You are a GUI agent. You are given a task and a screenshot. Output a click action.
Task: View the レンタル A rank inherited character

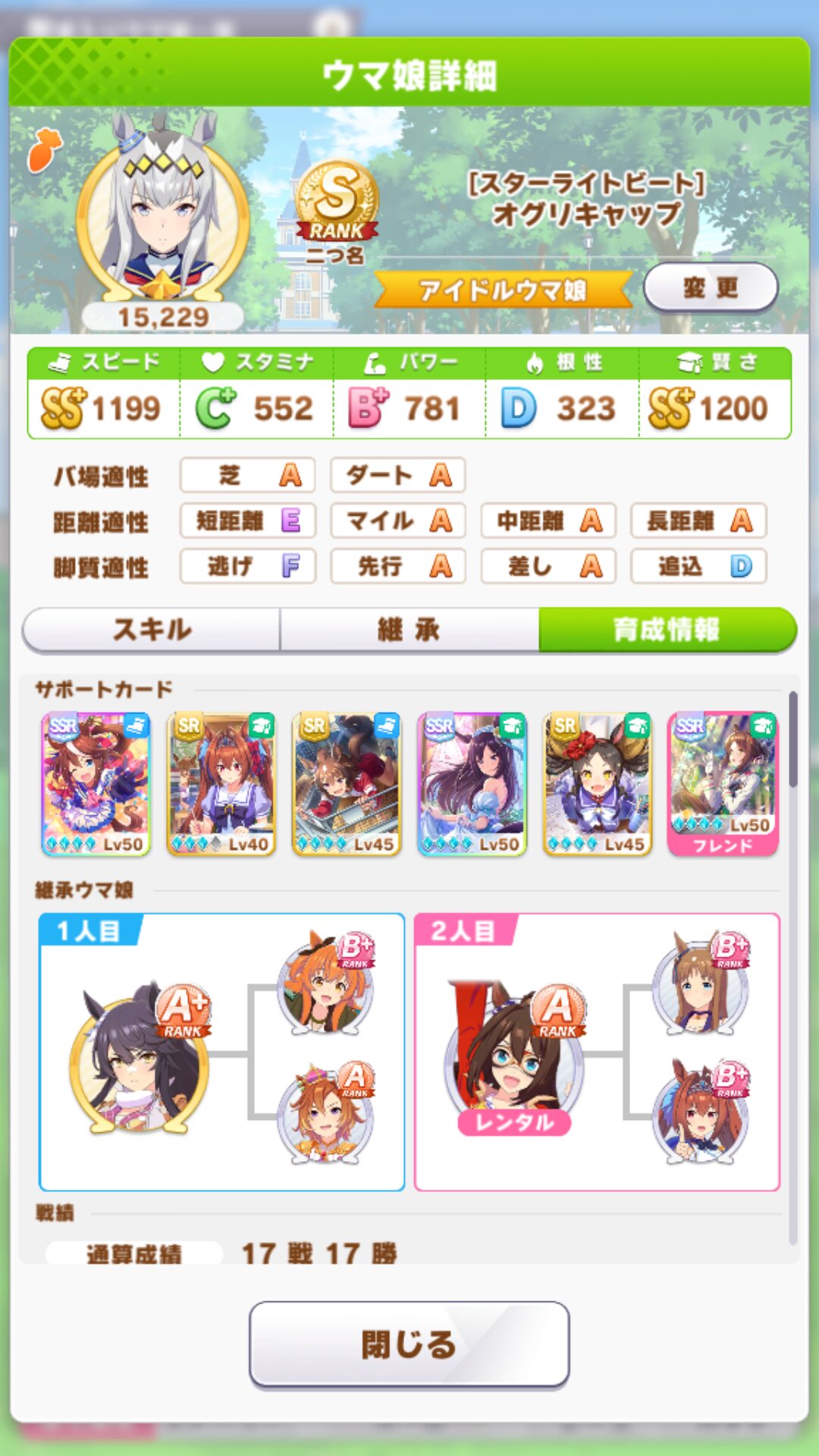514,1059
